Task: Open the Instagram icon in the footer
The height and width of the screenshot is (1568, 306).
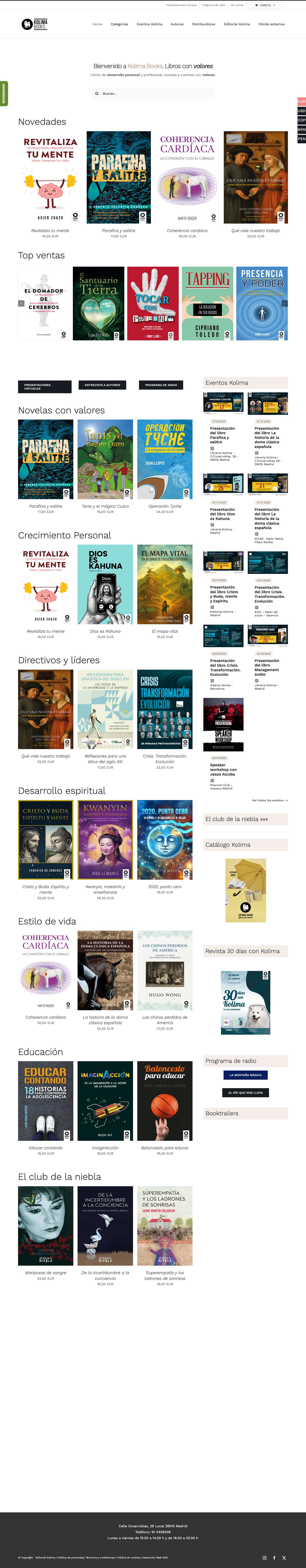Action: pyautogui.click(x=265, y=1558)
